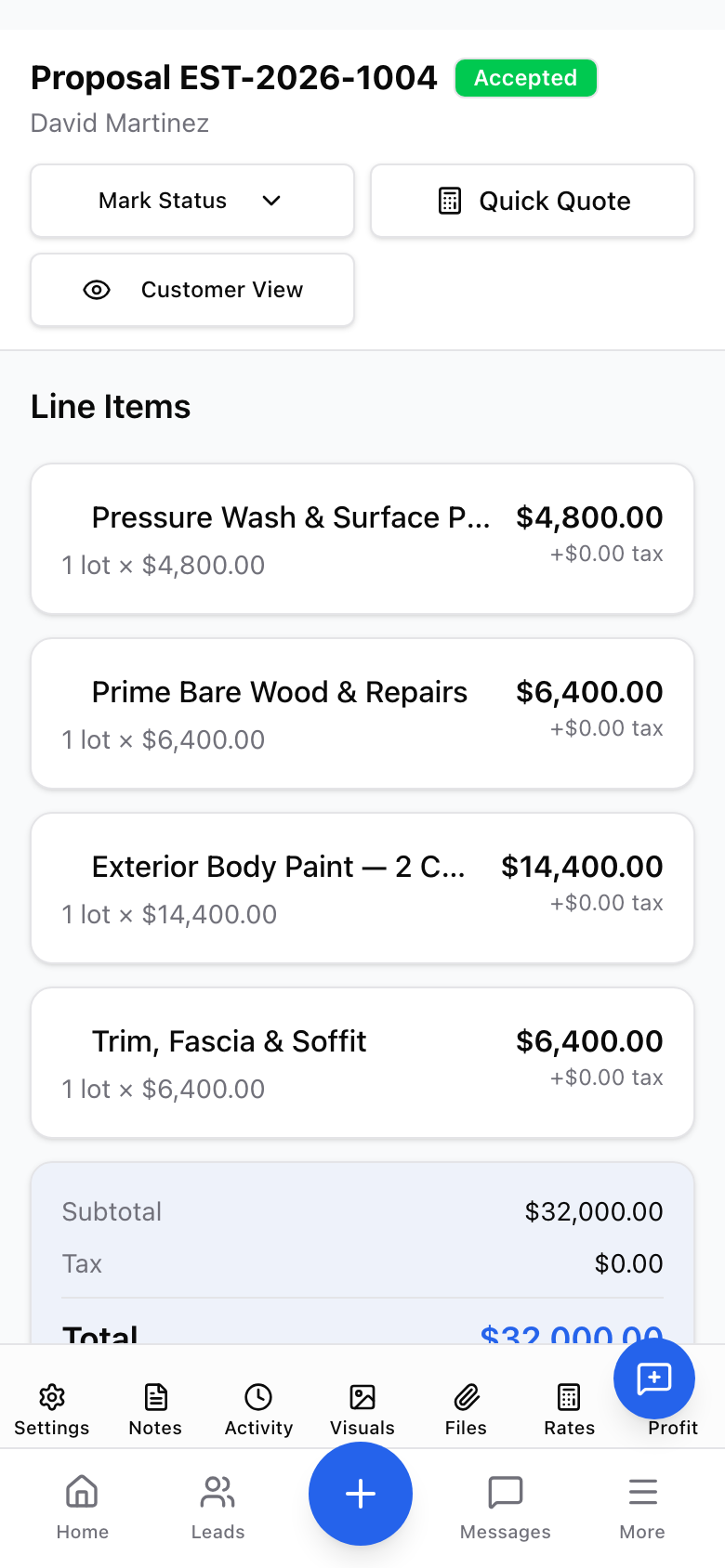
Task: Toggle Customer View with the eye icon
Action: [x=97, y=290]
